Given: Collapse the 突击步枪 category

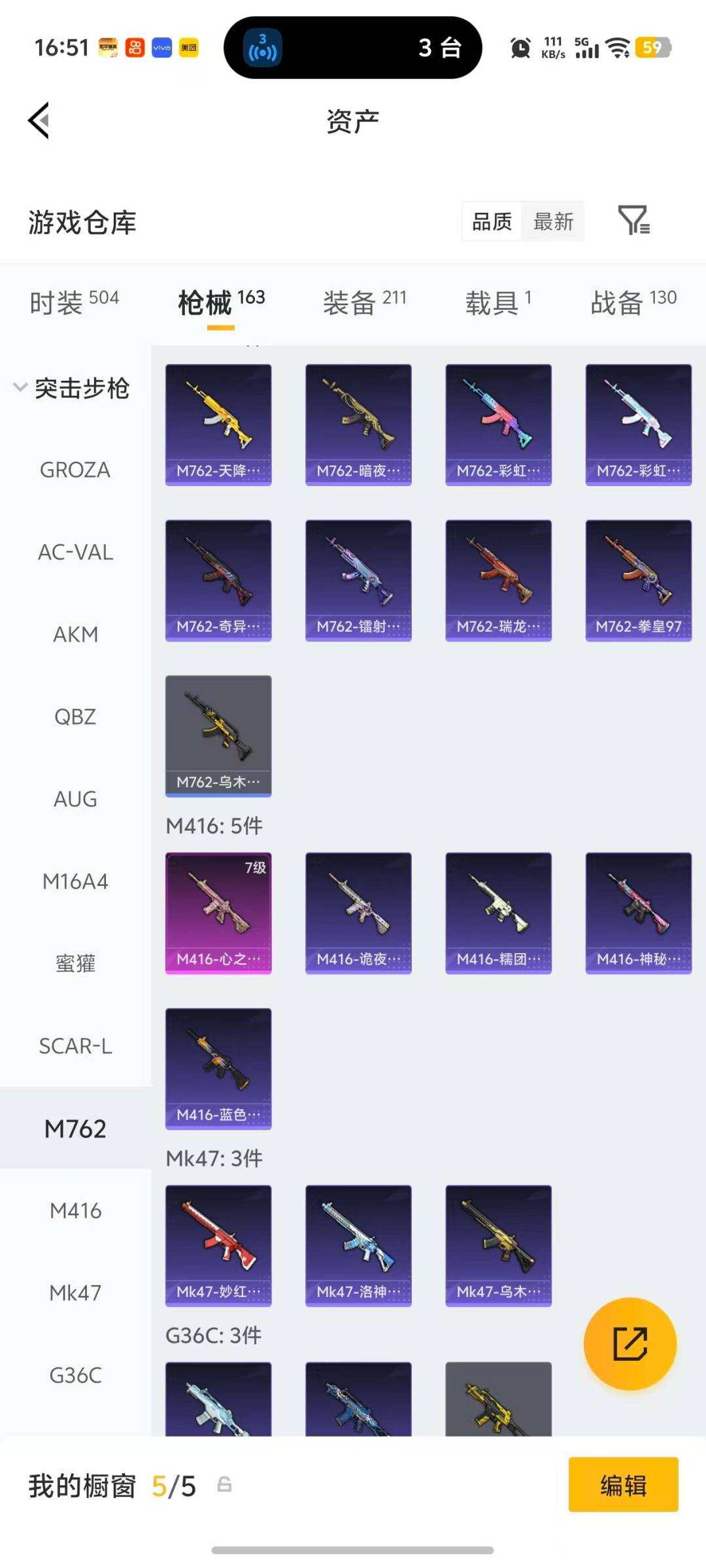Looking at the screenshot, I should click(72, 388).
